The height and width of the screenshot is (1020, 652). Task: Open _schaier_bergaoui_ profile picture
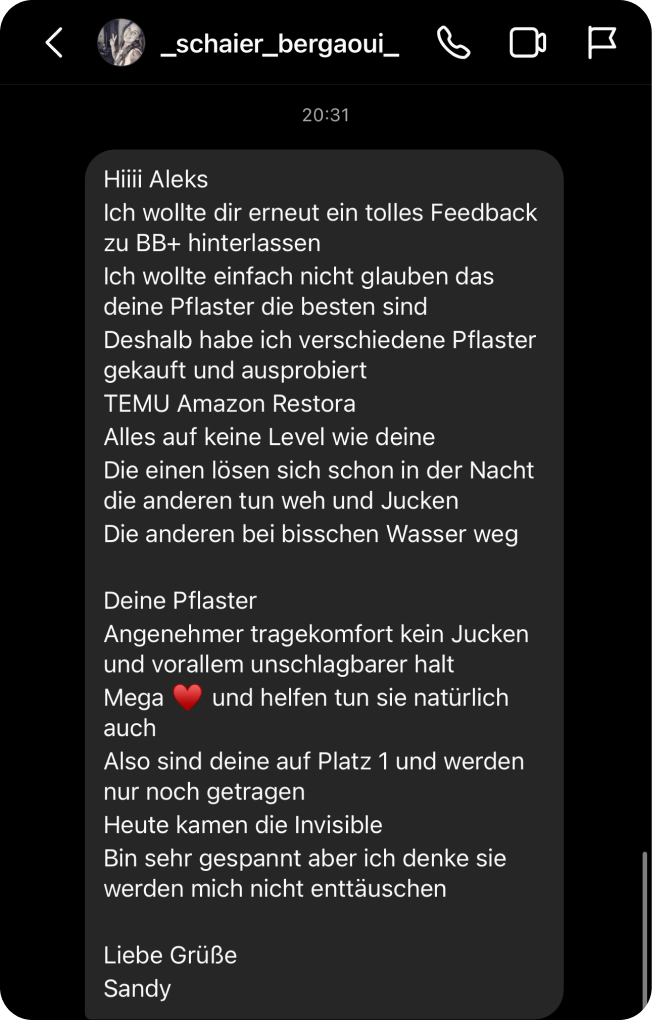click(x=120, y=42)
